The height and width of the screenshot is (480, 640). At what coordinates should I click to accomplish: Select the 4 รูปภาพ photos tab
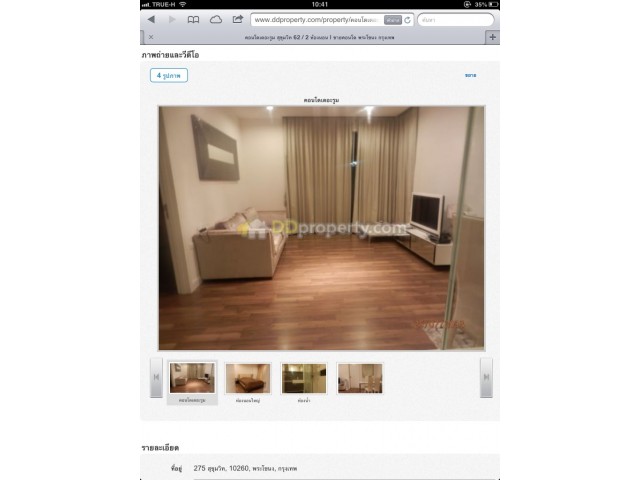point(169,75)
